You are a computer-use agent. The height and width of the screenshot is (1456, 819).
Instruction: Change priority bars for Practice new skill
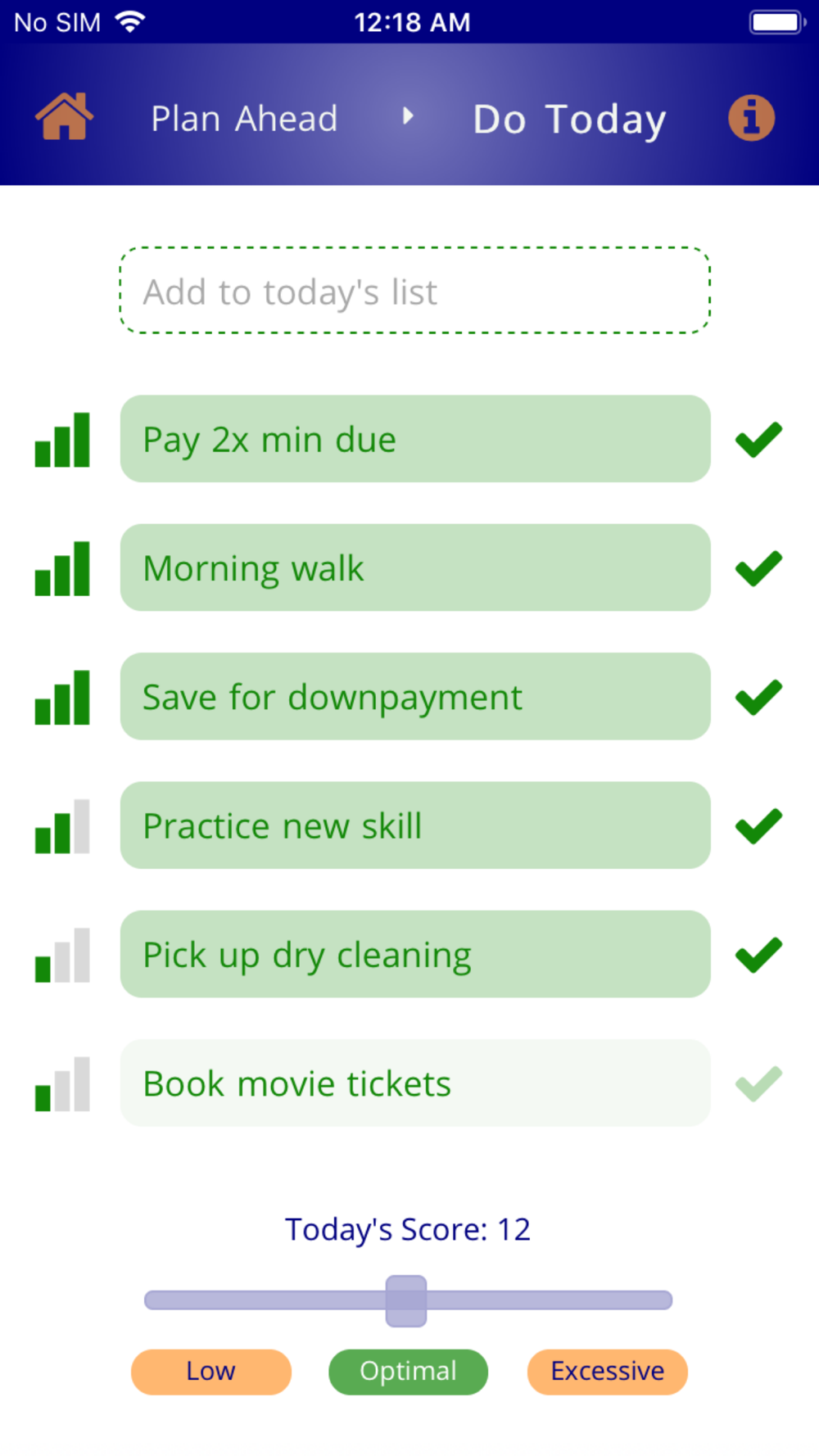tap(62, 826)
